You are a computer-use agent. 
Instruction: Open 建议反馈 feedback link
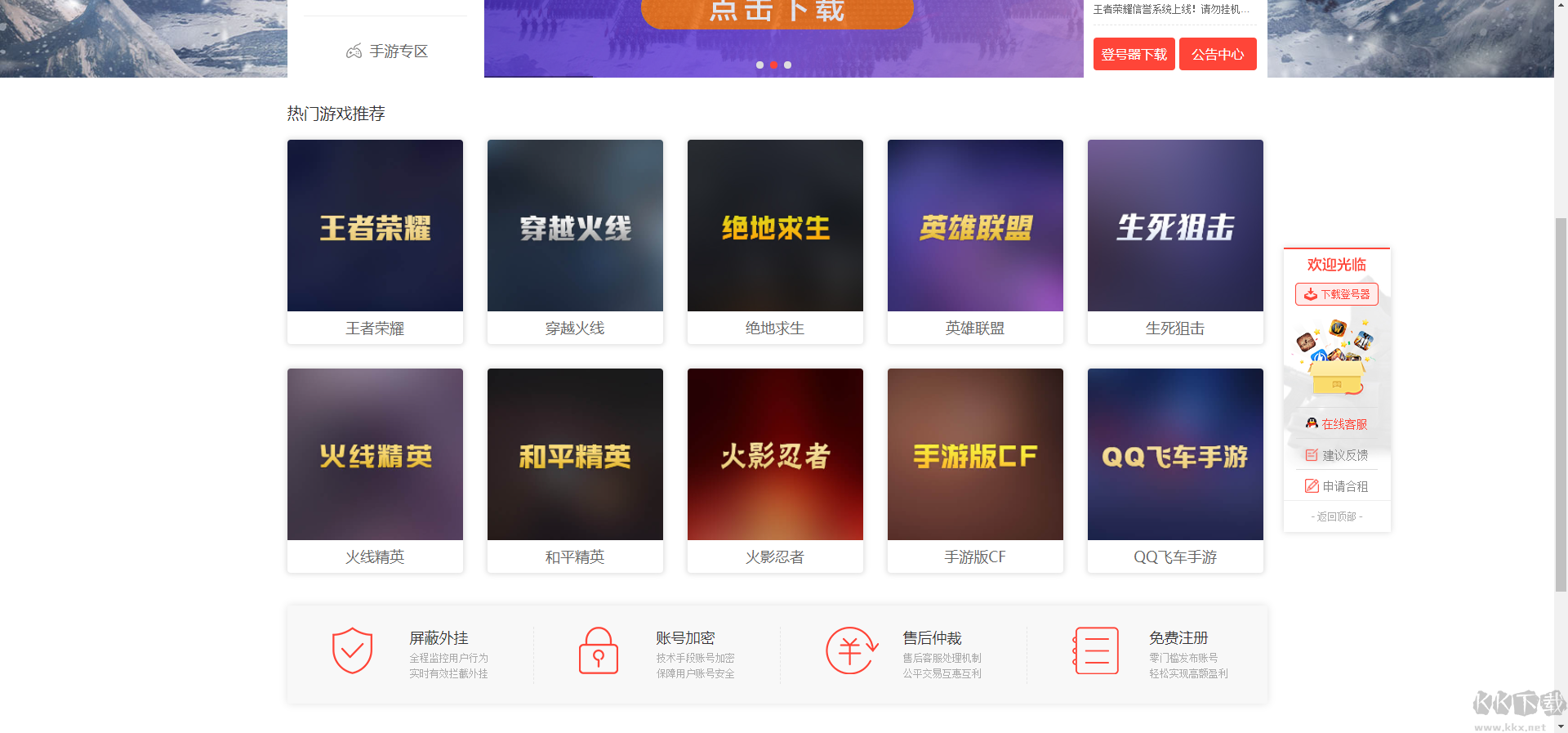pos(1337,455)
